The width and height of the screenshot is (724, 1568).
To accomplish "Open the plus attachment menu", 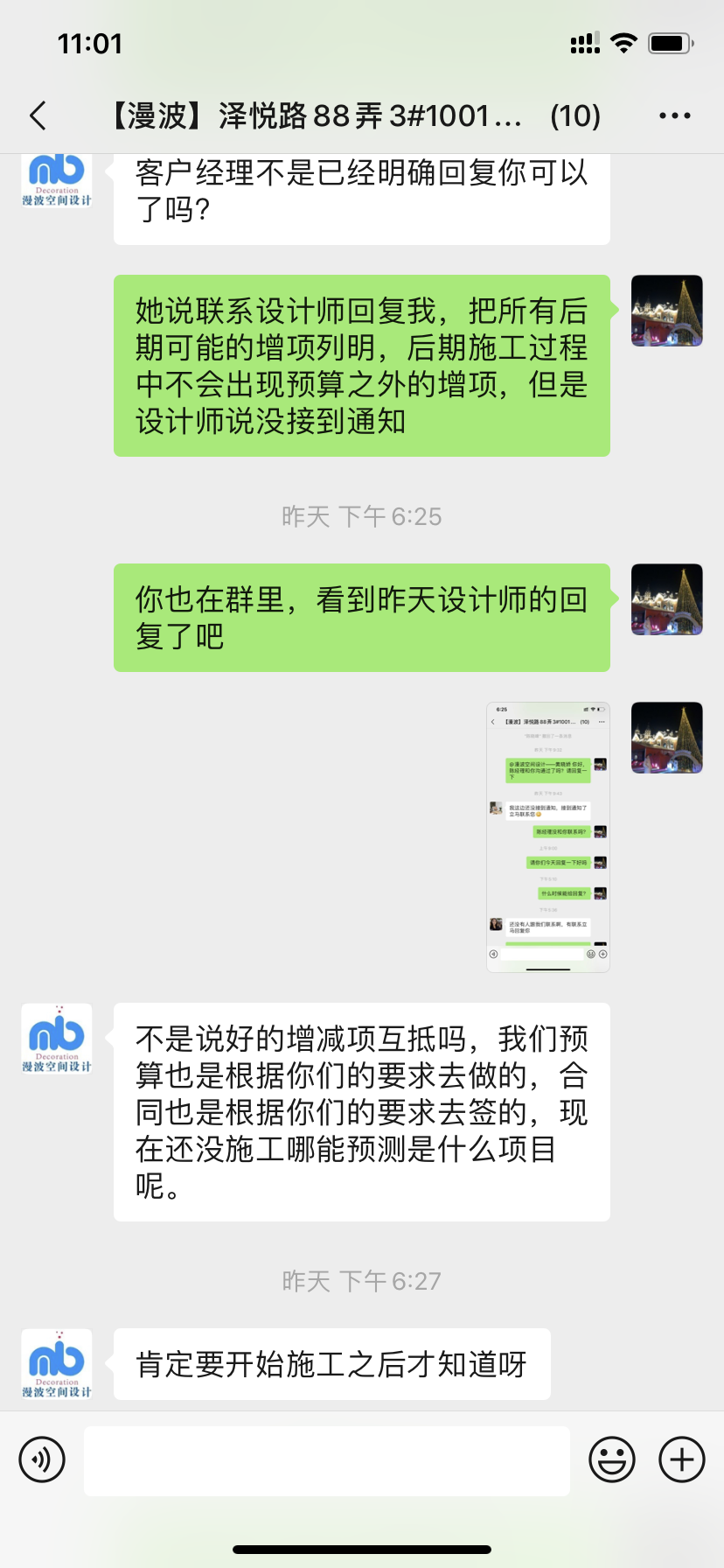I will coord(681,1459).
